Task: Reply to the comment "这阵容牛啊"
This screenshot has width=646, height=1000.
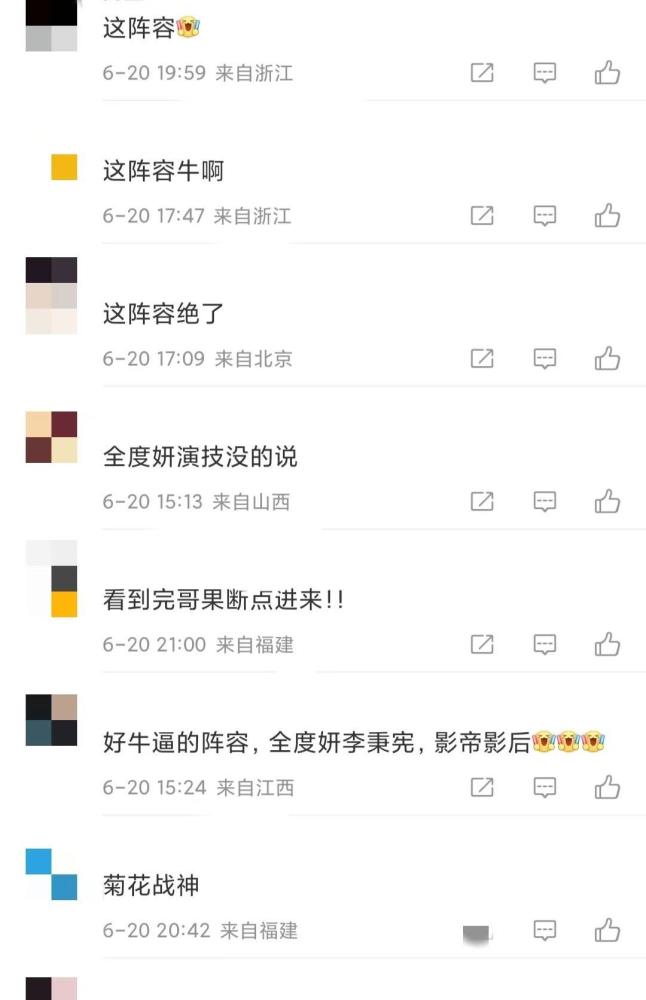Action: click(544, 216)
